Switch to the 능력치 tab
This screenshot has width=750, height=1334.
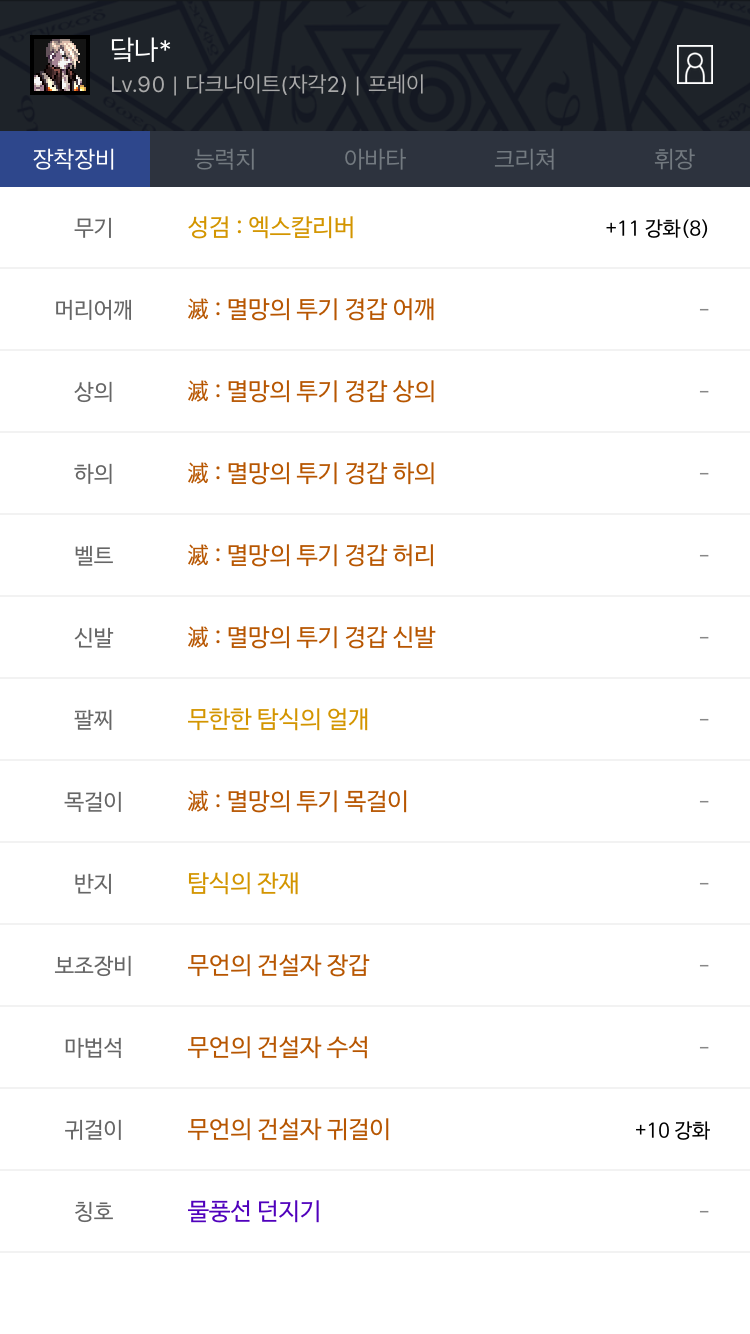225,159
